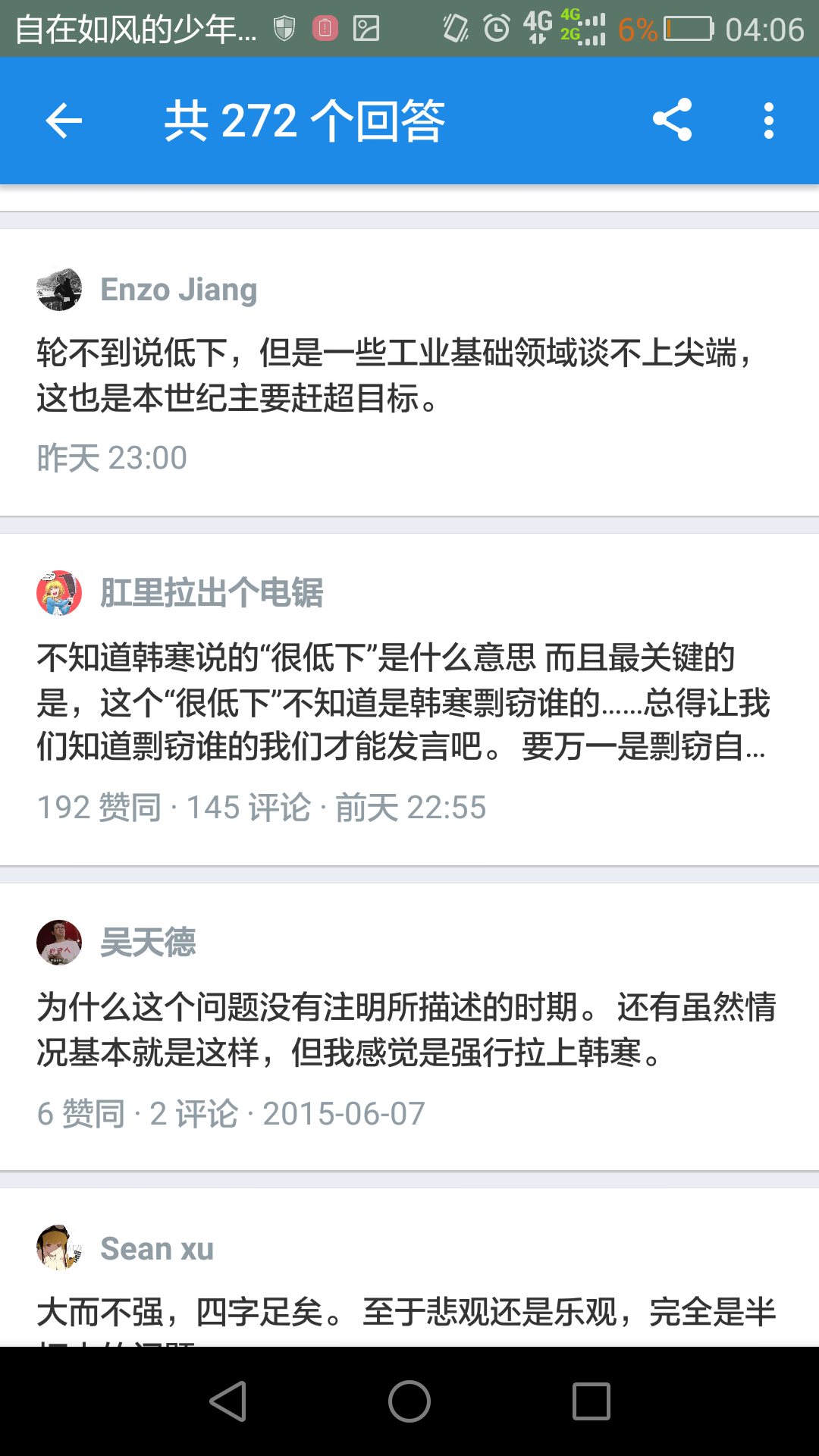Open the 2 评论 under 吴天德's answer
819x1456 pixels.
[x=192, y=1115]
